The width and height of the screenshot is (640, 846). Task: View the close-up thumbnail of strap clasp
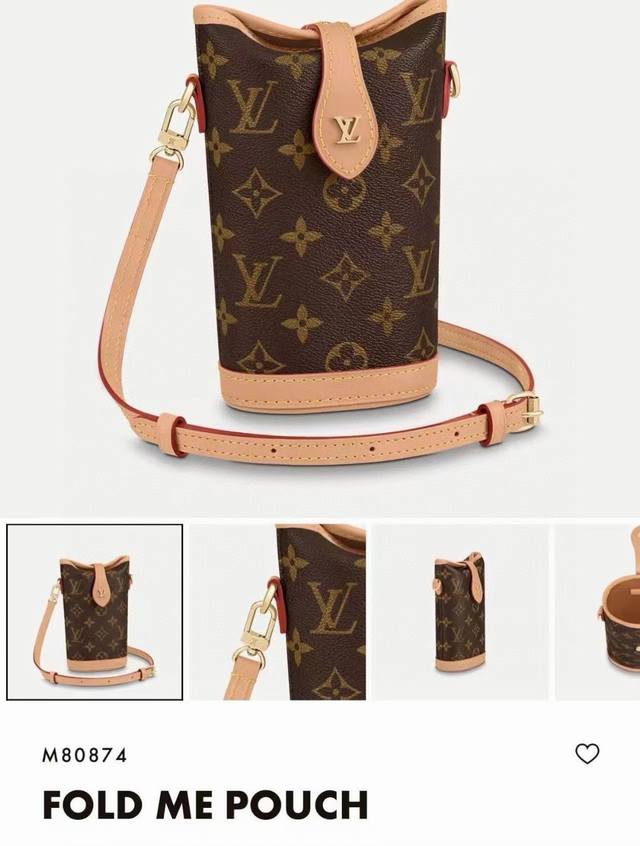(277, 612)
